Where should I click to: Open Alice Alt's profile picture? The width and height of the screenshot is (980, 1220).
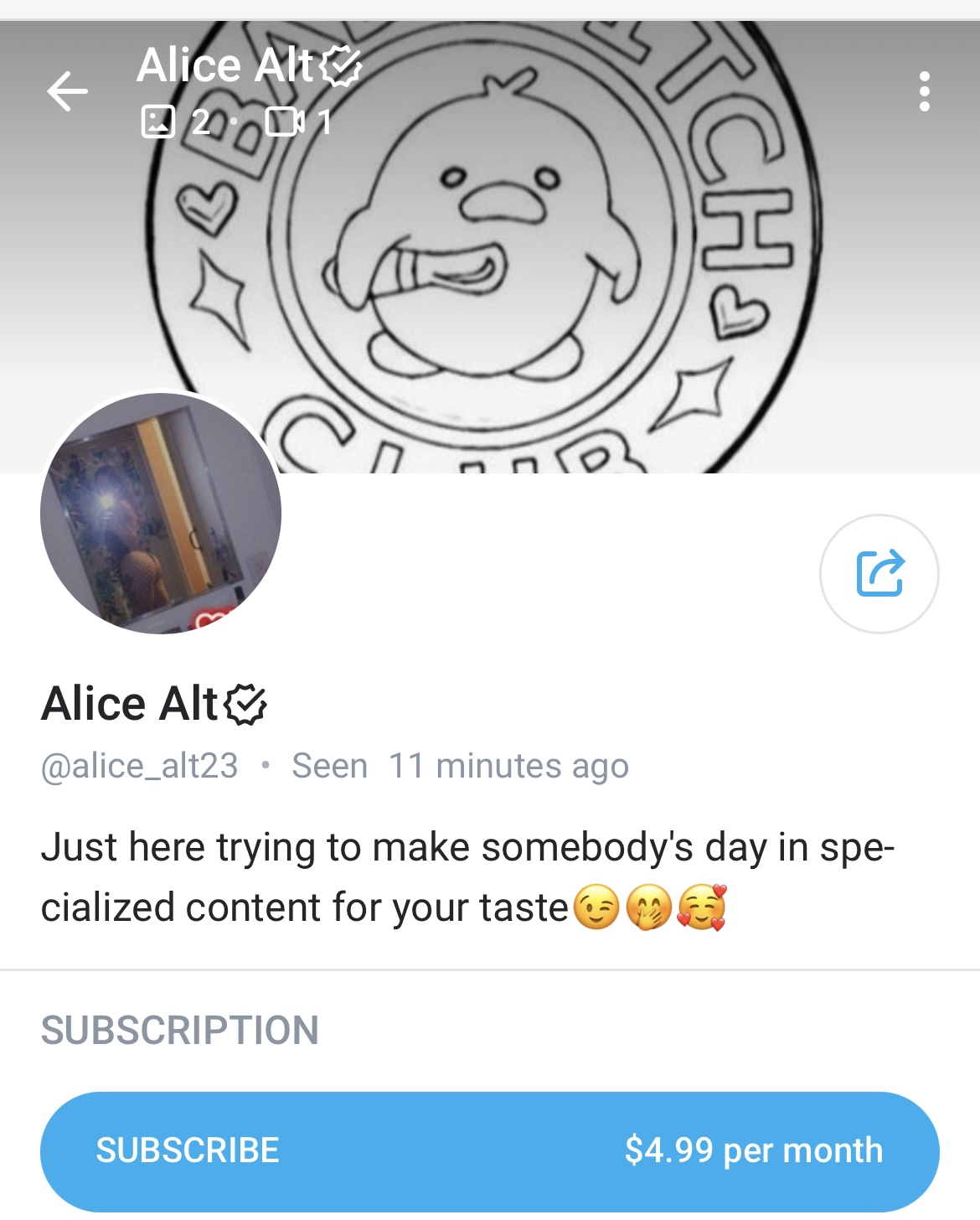[161, 513]
